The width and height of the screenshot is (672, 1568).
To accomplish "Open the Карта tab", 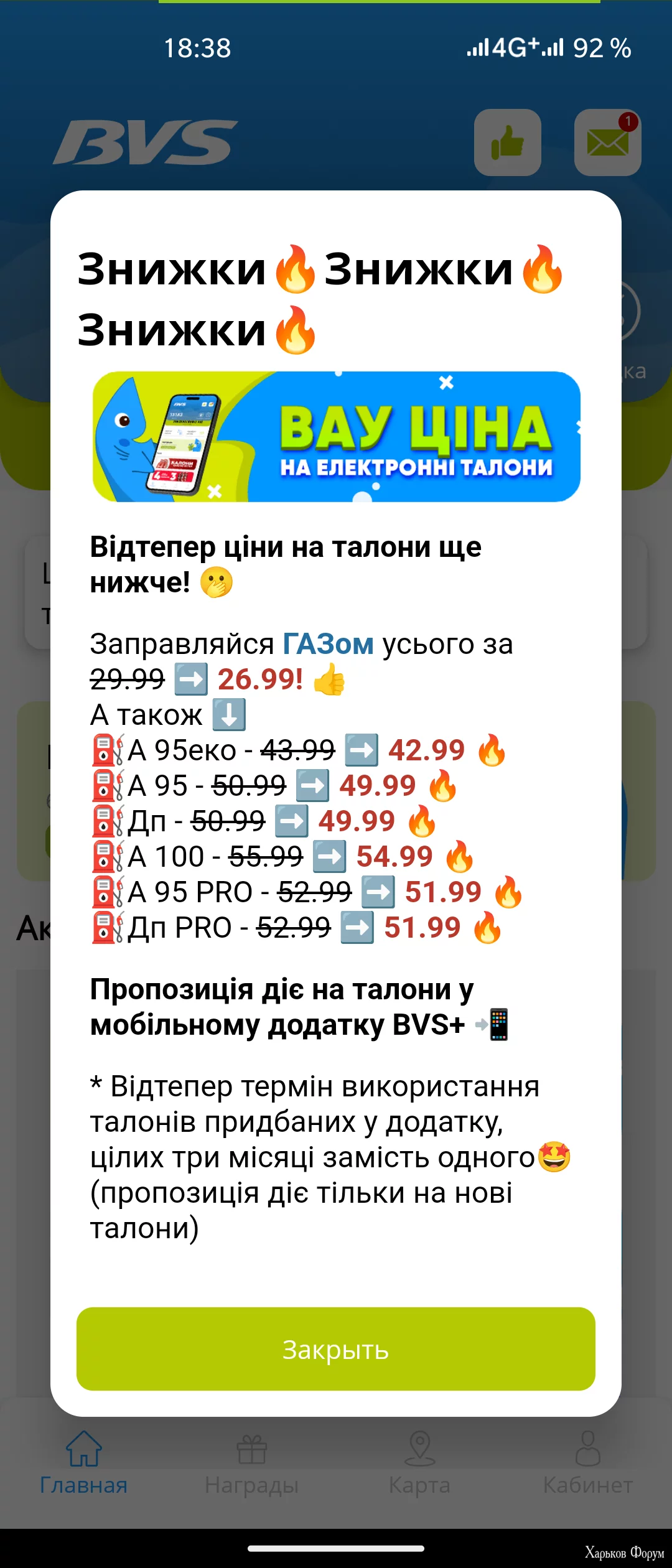I will click(419, 1462).
